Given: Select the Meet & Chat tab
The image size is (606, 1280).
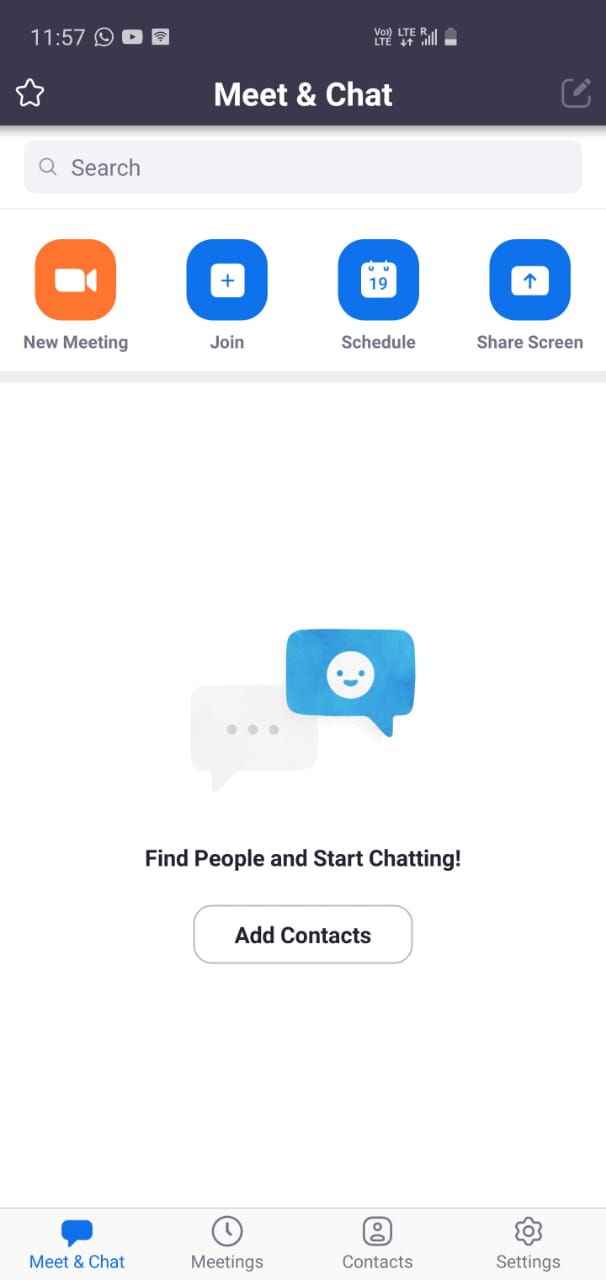Looking at the screenshot, I should tap(77, 1244).
